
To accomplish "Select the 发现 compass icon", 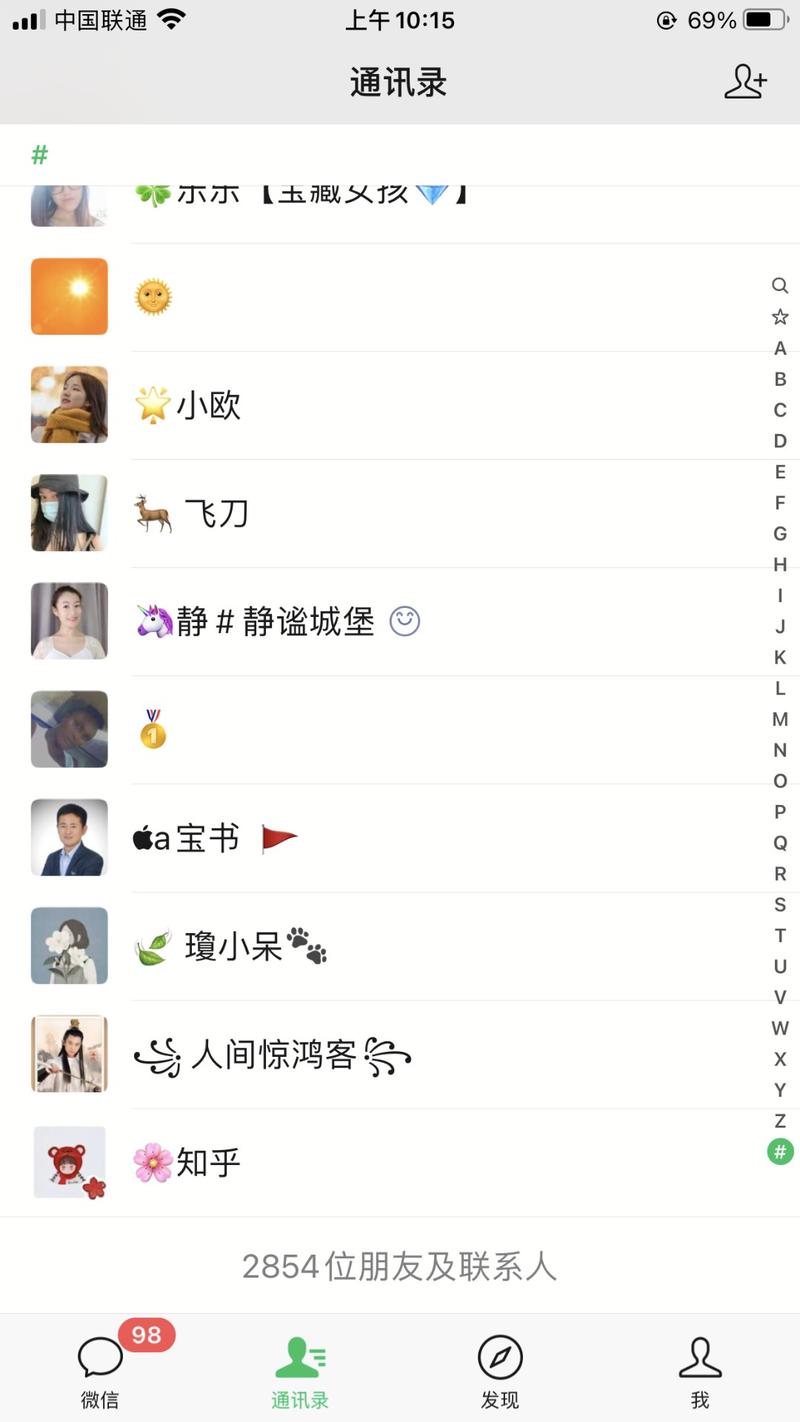I will pyautogui.click(x=500, y=1358).
